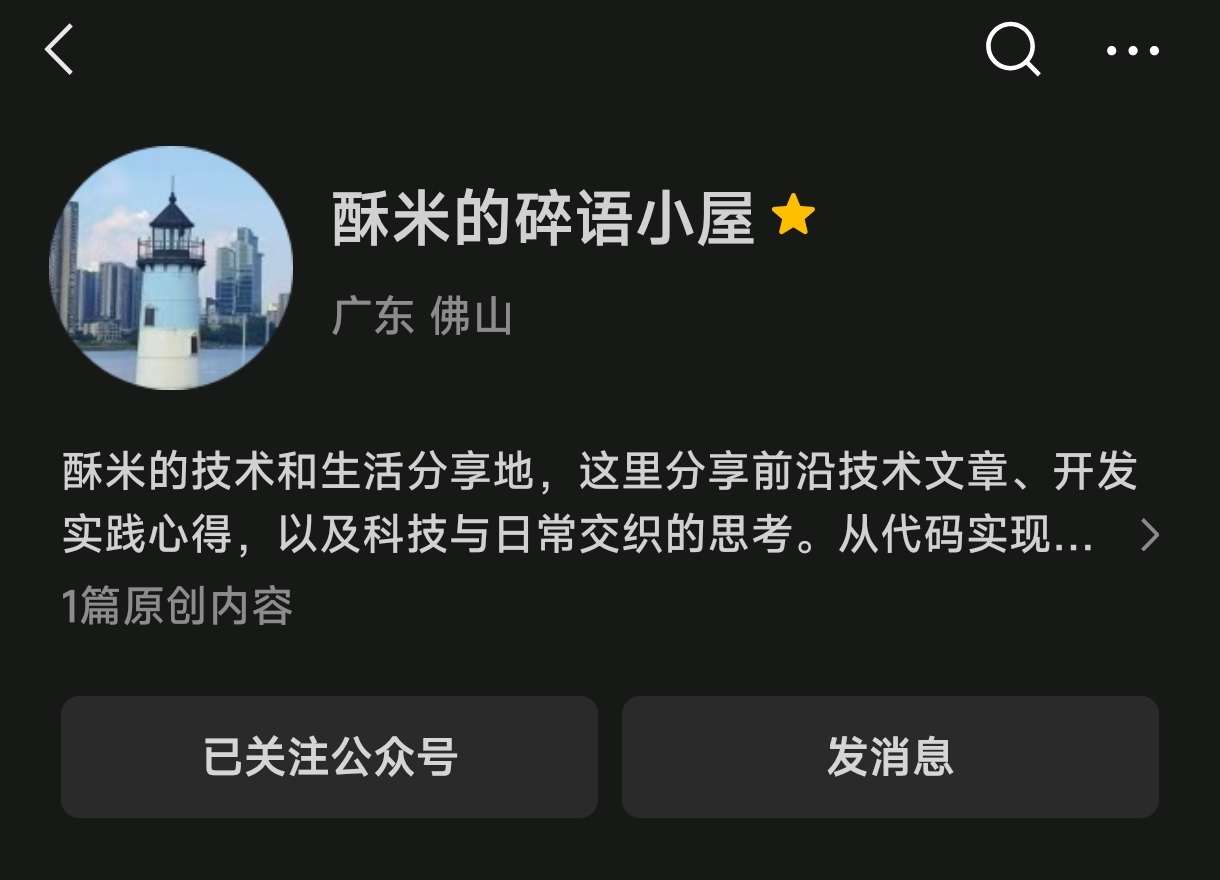
Task: Expand the full account description
Action: click(x=1150, y=536)
